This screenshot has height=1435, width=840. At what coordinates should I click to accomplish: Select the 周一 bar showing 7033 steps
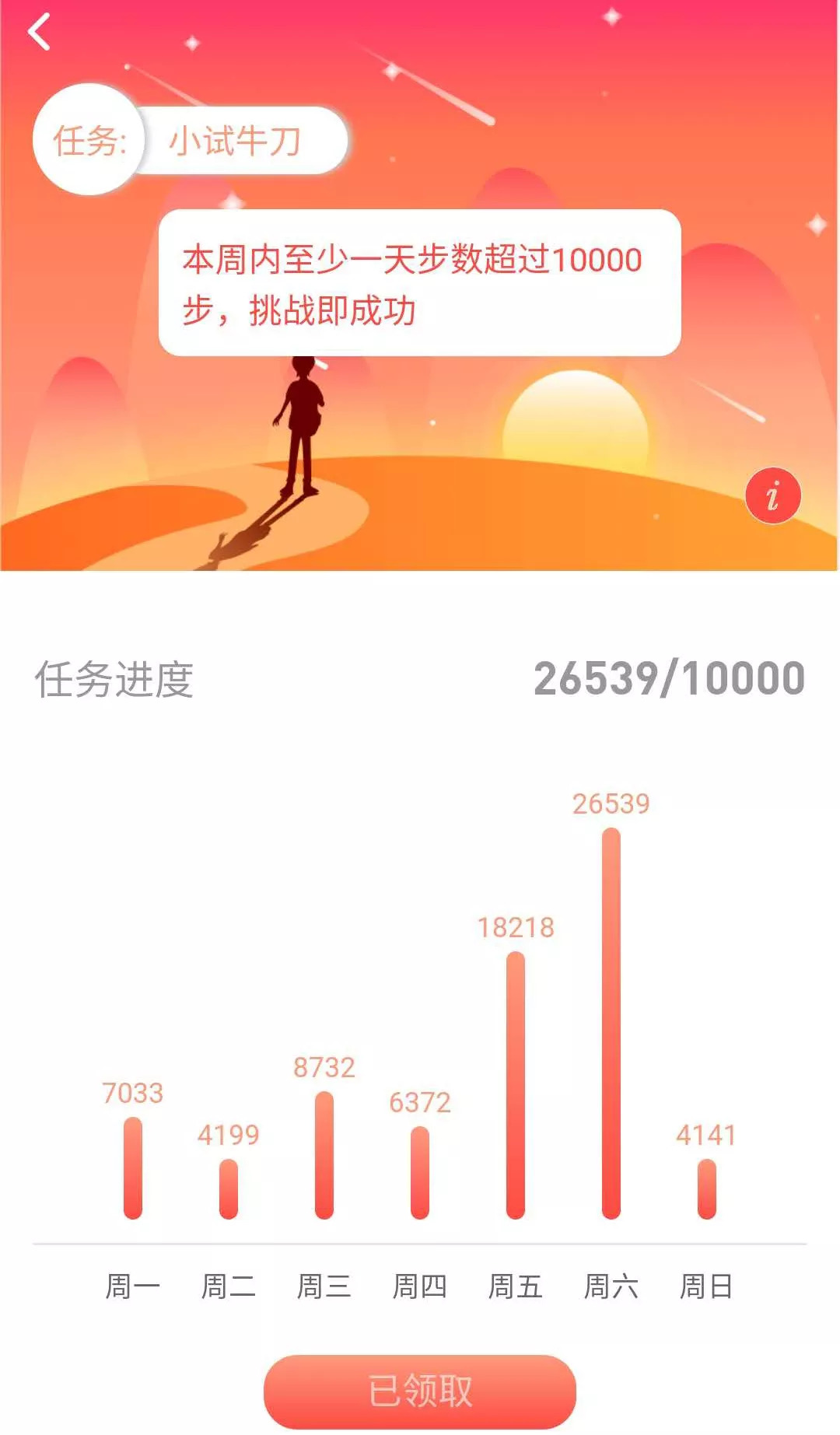pos(132,1167)
